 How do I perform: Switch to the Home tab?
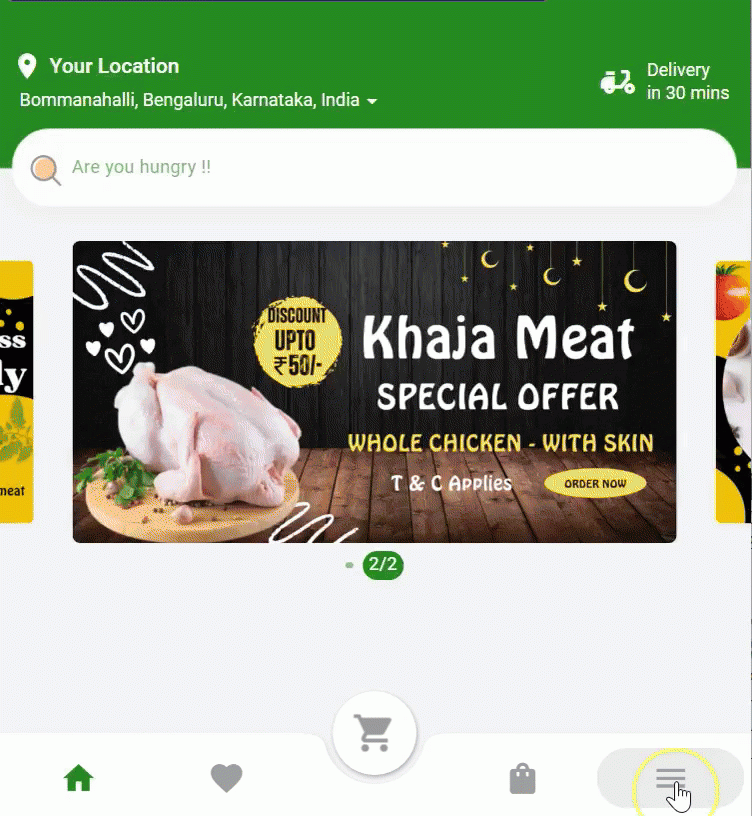click(x=78, y=778)
